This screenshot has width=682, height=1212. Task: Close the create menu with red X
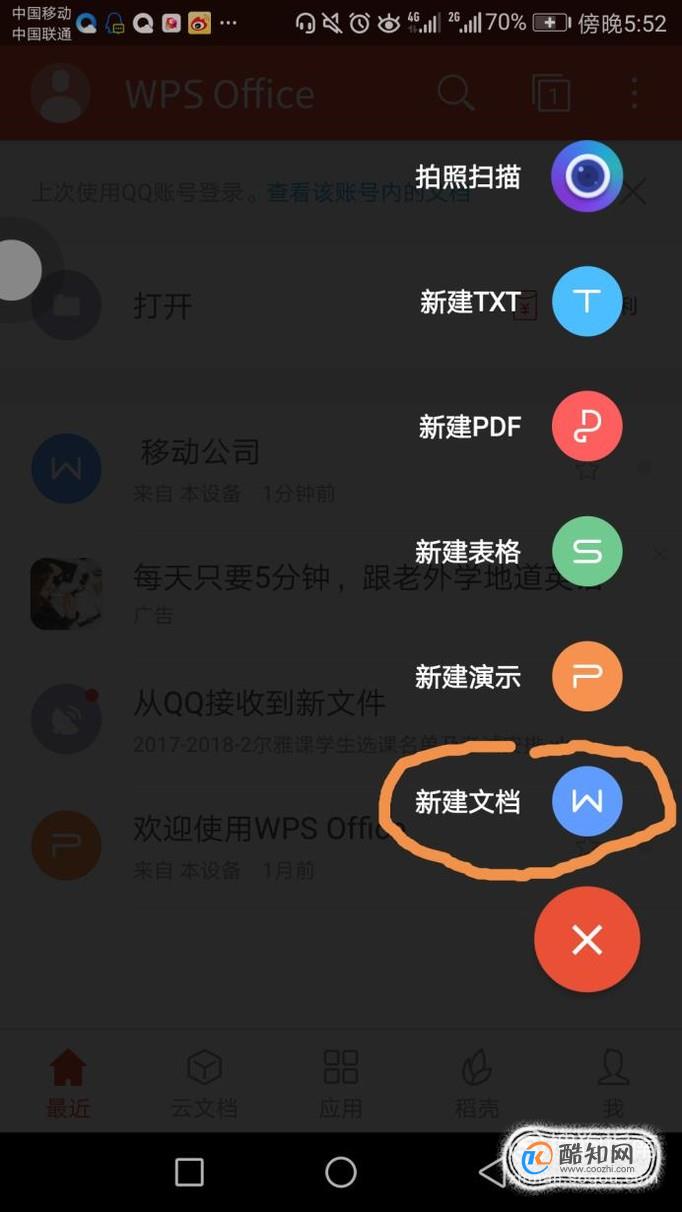point(586,939)
